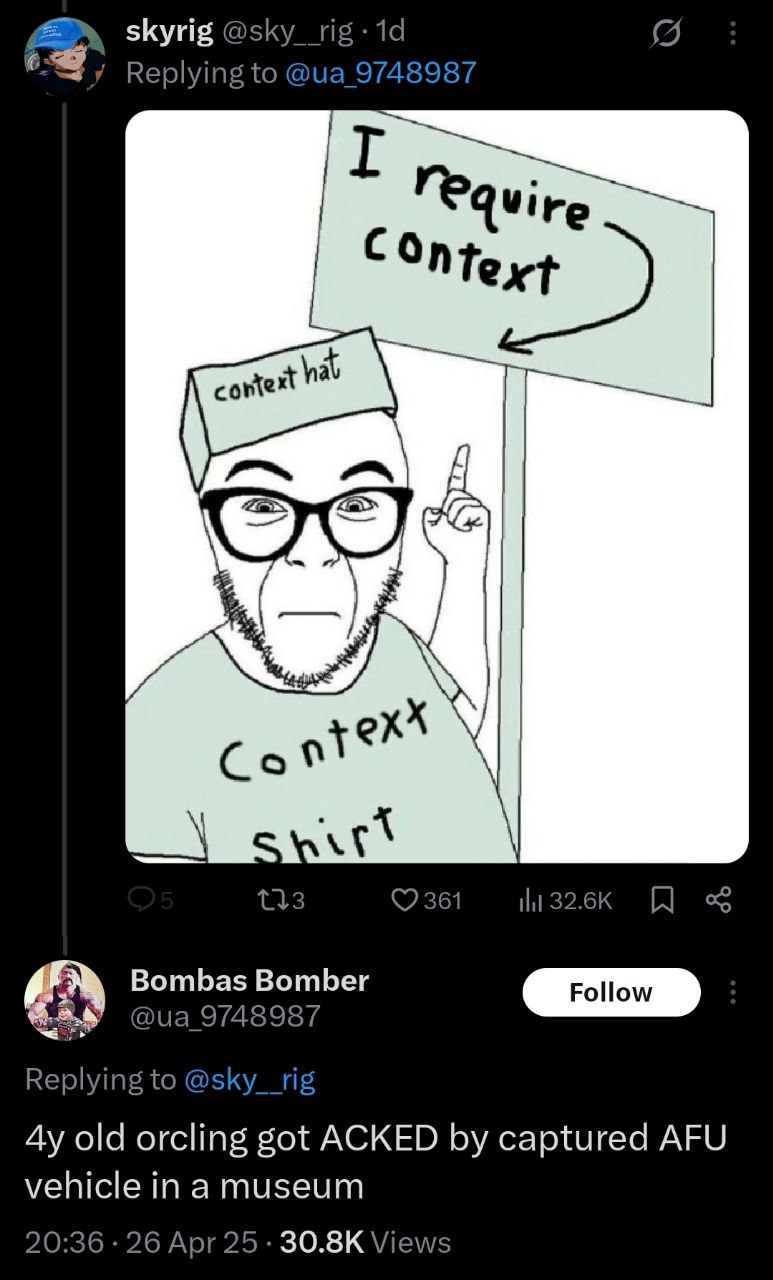
Task: Open Bombas Bomber's profile avatar
Action: point(64,998)
